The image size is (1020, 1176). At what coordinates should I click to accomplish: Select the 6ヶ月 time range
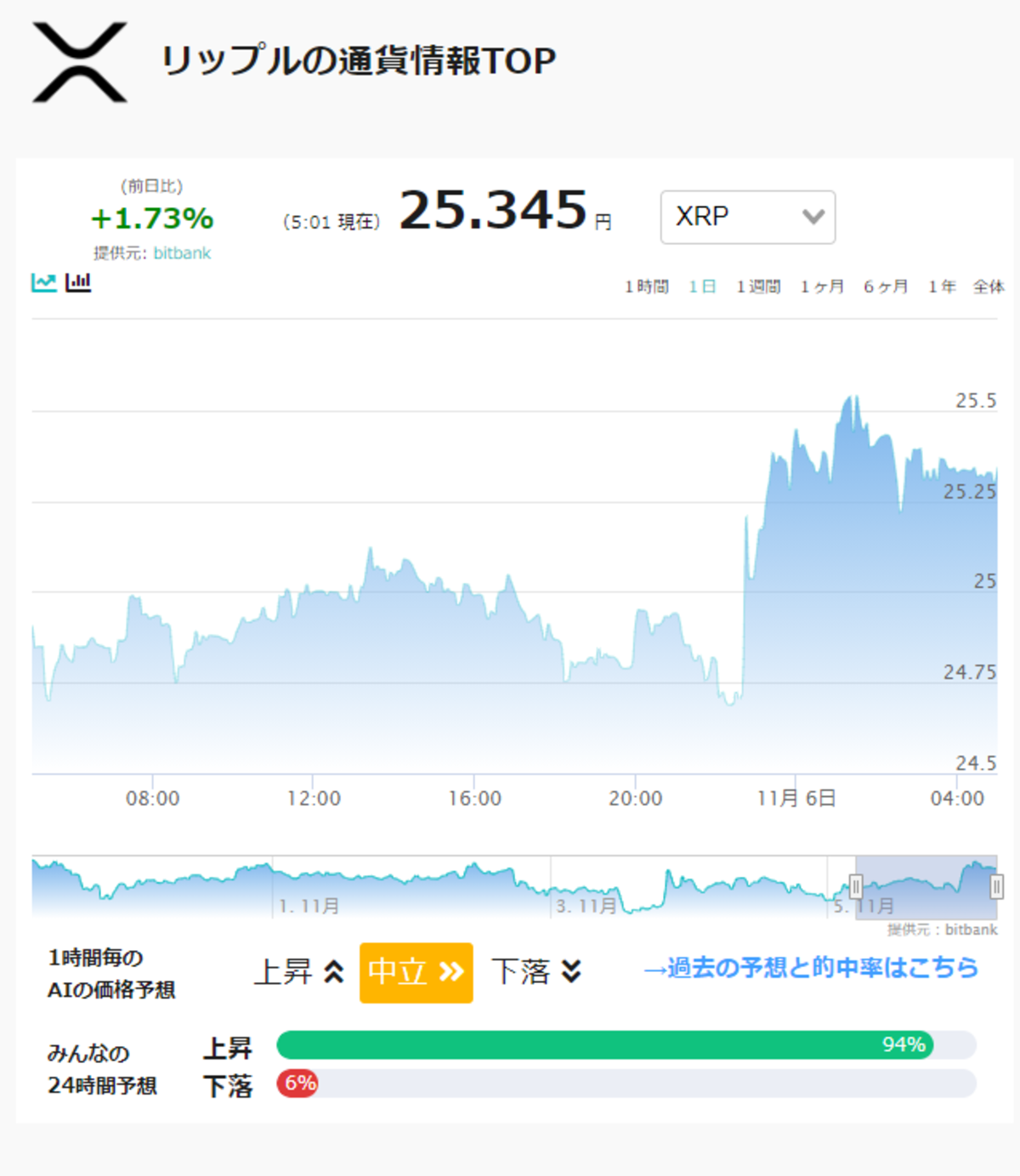[x=886, y=287]
